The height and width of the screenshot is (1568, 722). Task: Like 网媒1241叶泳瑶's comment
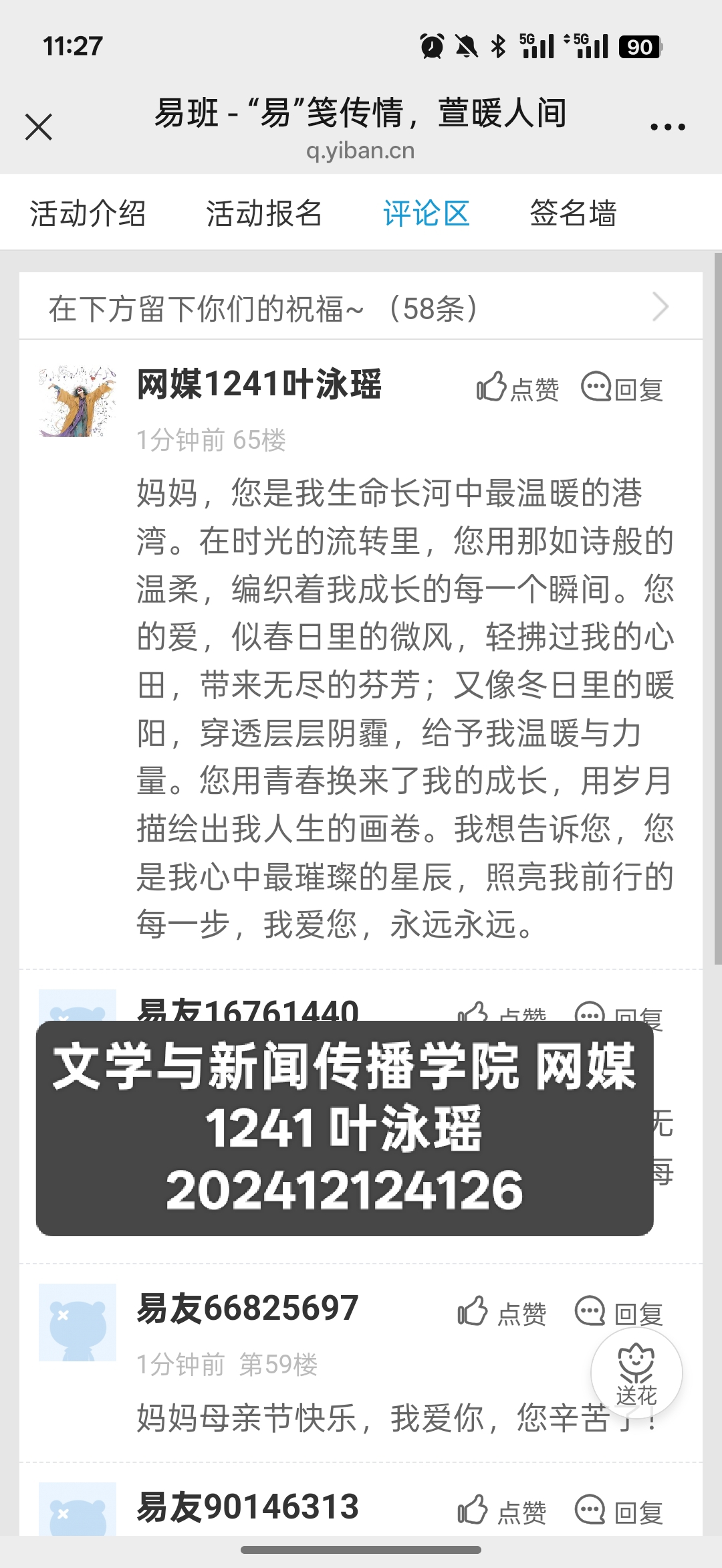(x=517, y=388)
